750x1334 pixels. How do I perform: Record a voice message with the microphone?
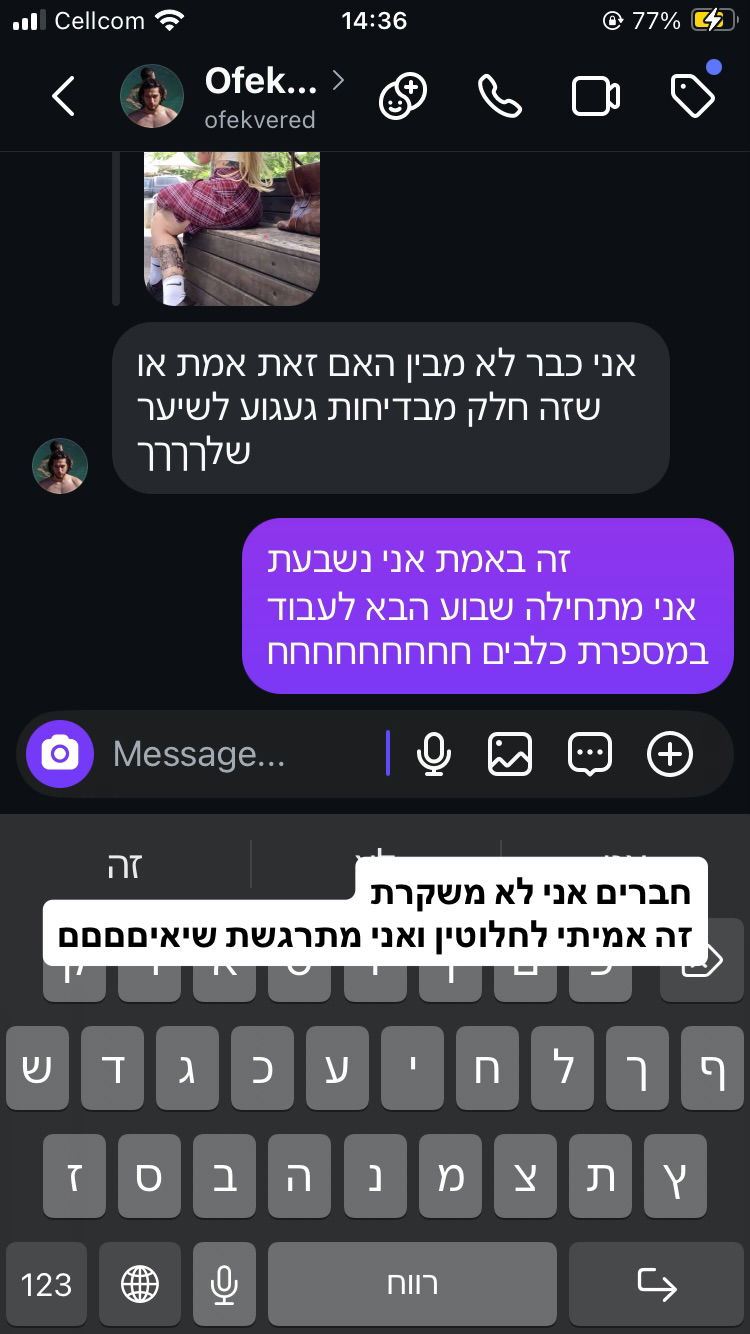coord(433,754)
